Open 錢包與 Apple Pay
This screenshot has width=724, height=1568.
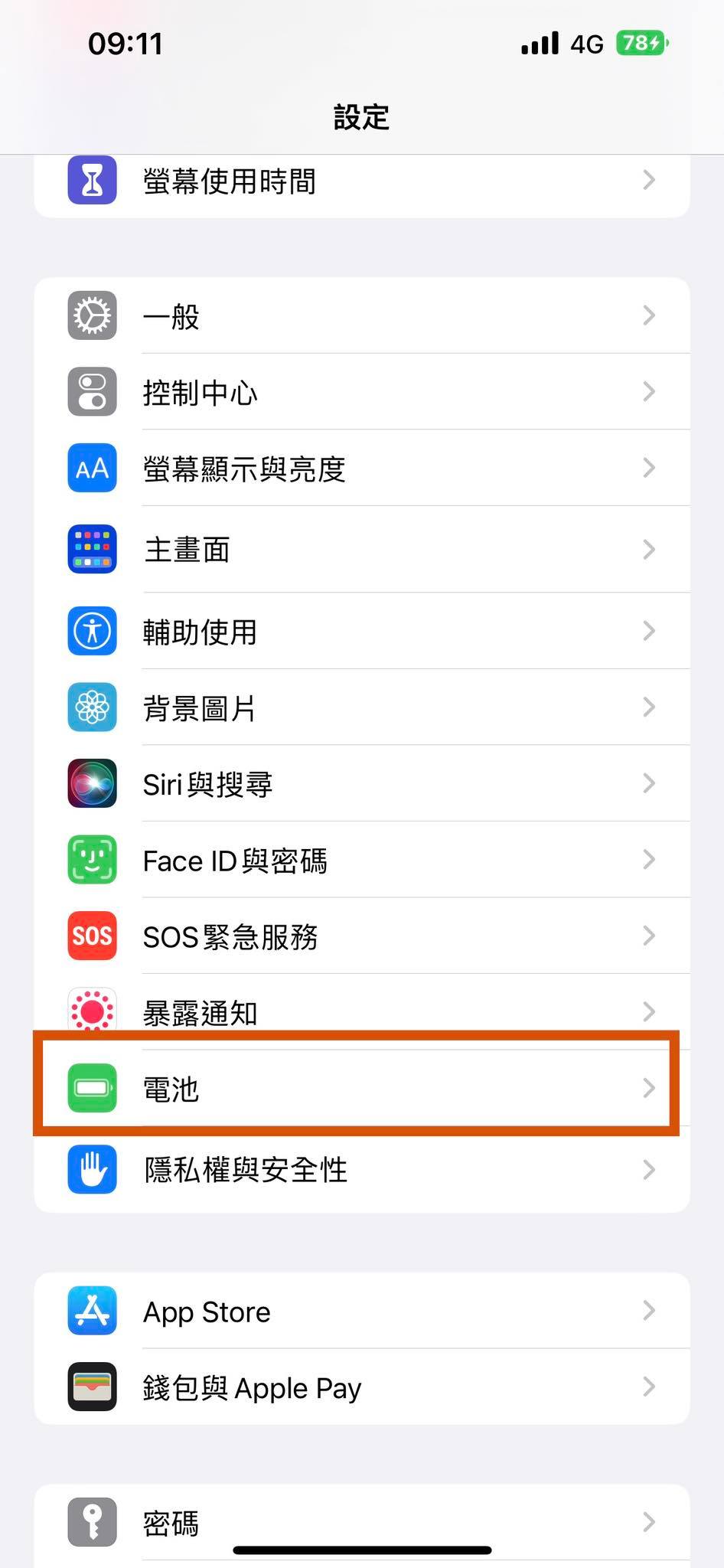click(x=362, y=1387)
